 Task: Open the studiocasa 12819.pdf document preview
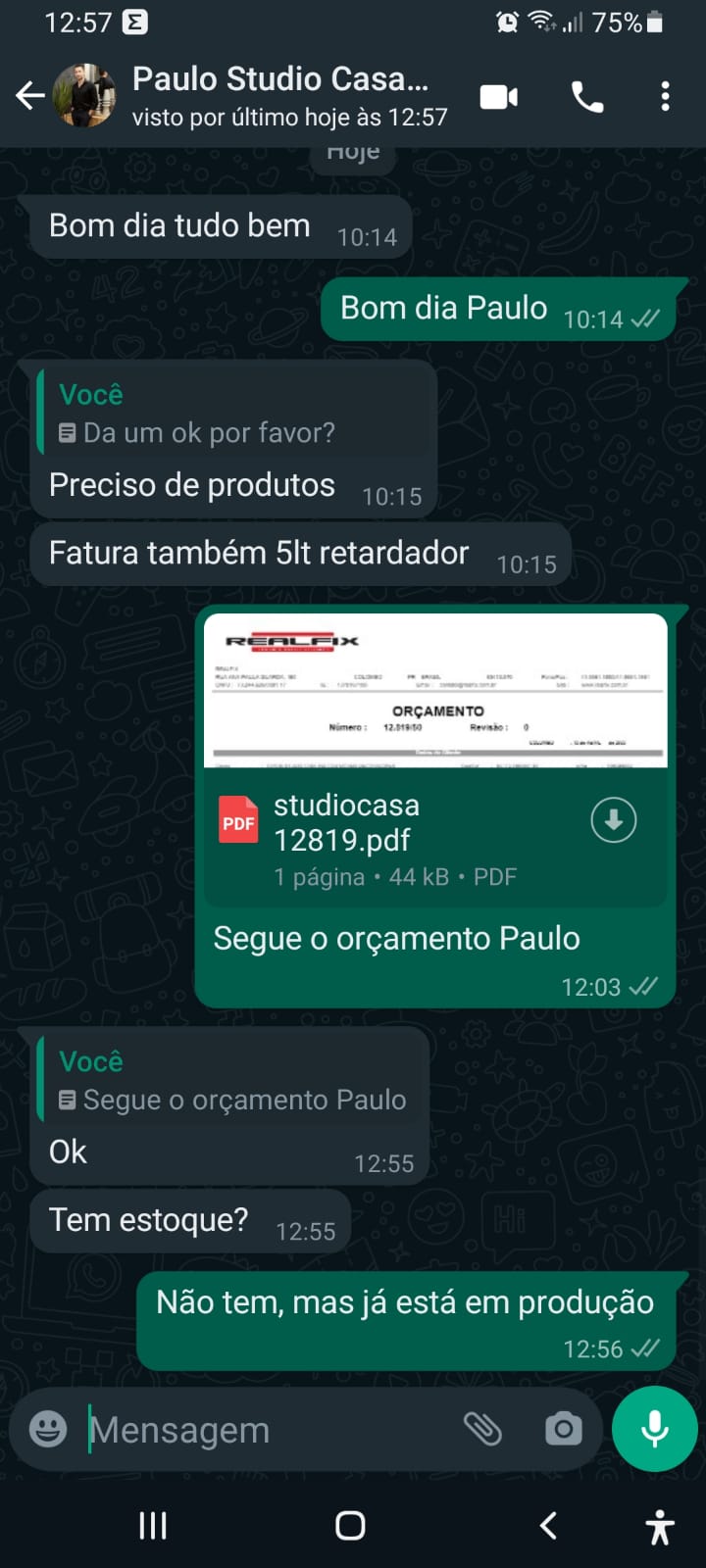point(435,691)
